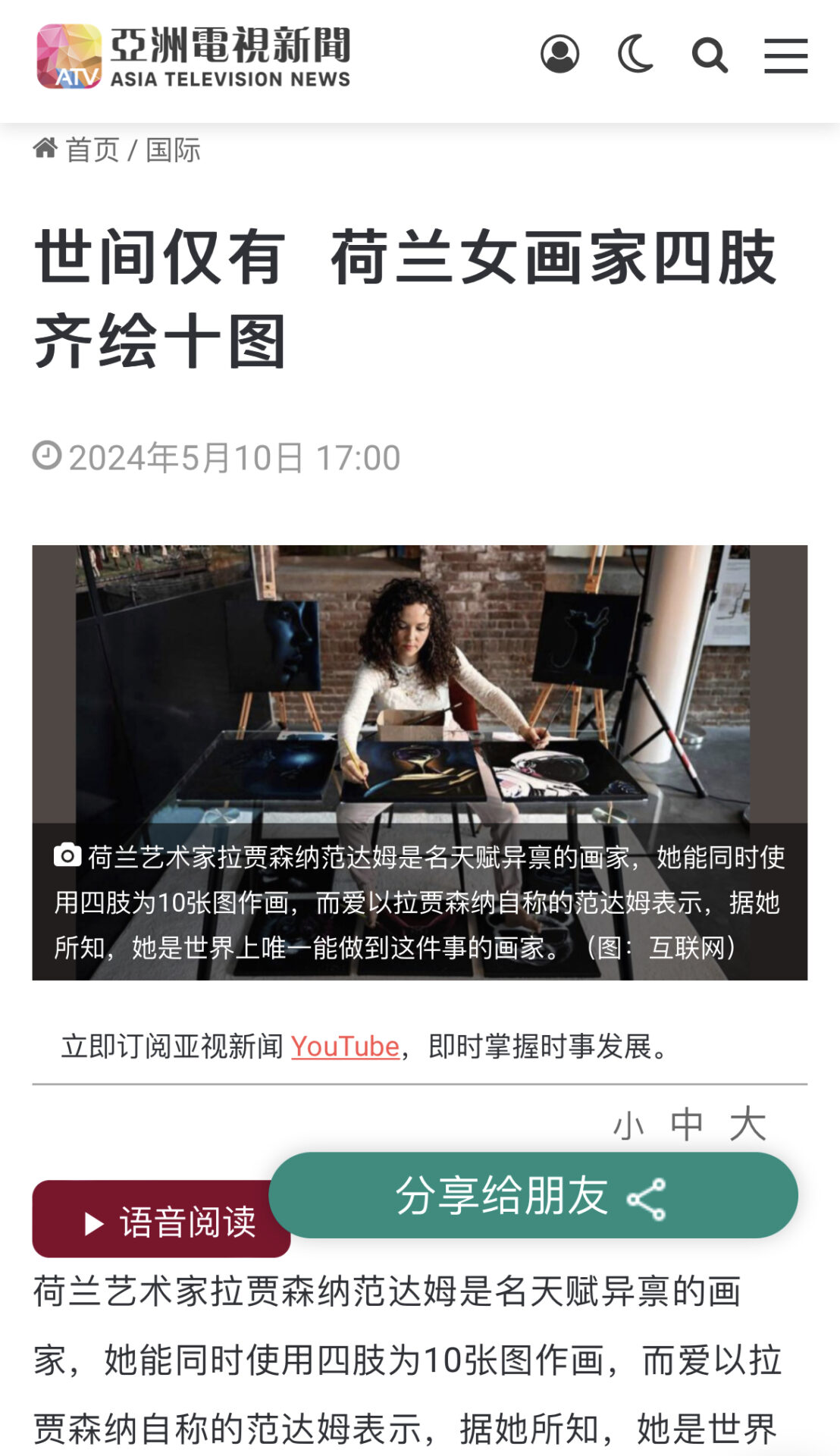The image size is (840, 1456).
Task: Open the search magnifier
Action: pyautogui.click(x=710, y=55)
